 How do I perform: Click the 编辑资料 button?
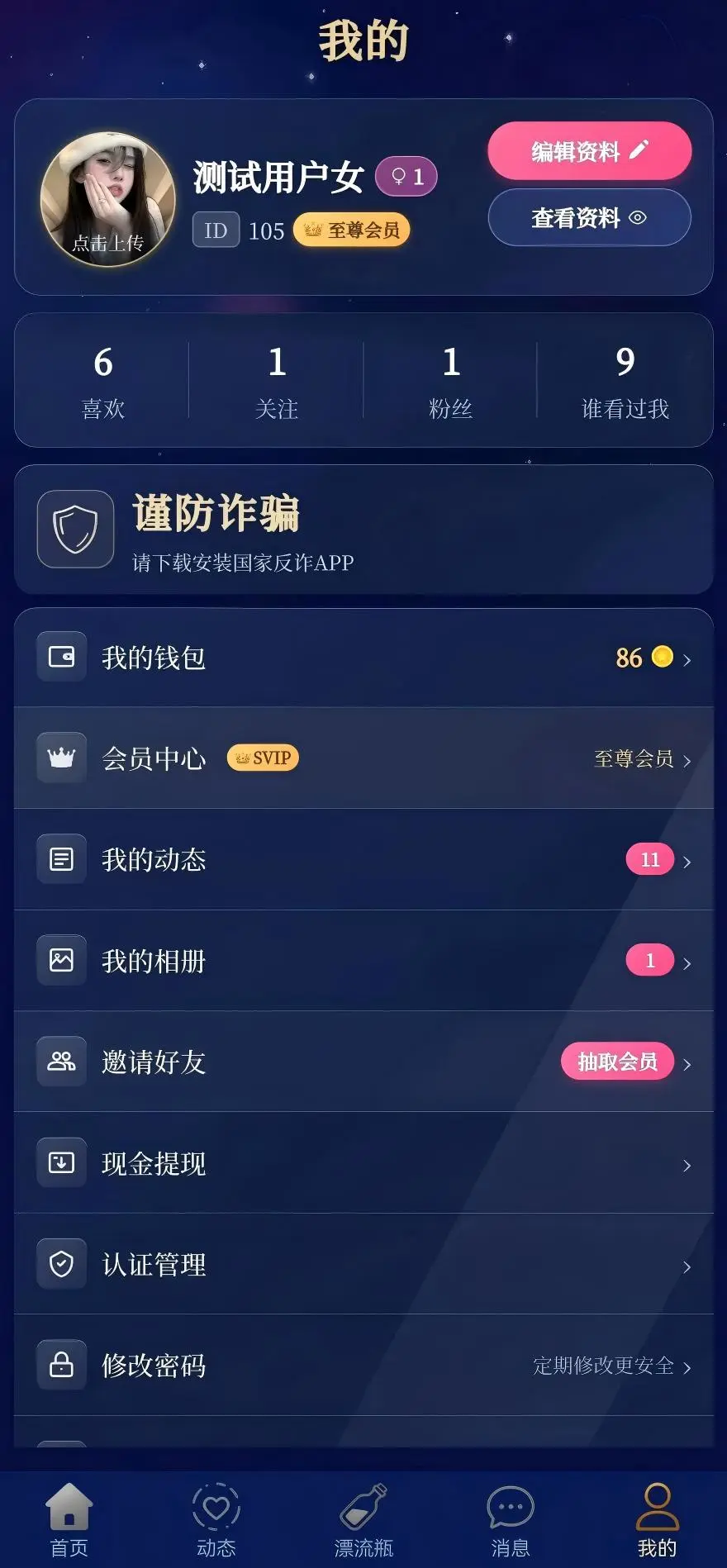tap(588, 150)
